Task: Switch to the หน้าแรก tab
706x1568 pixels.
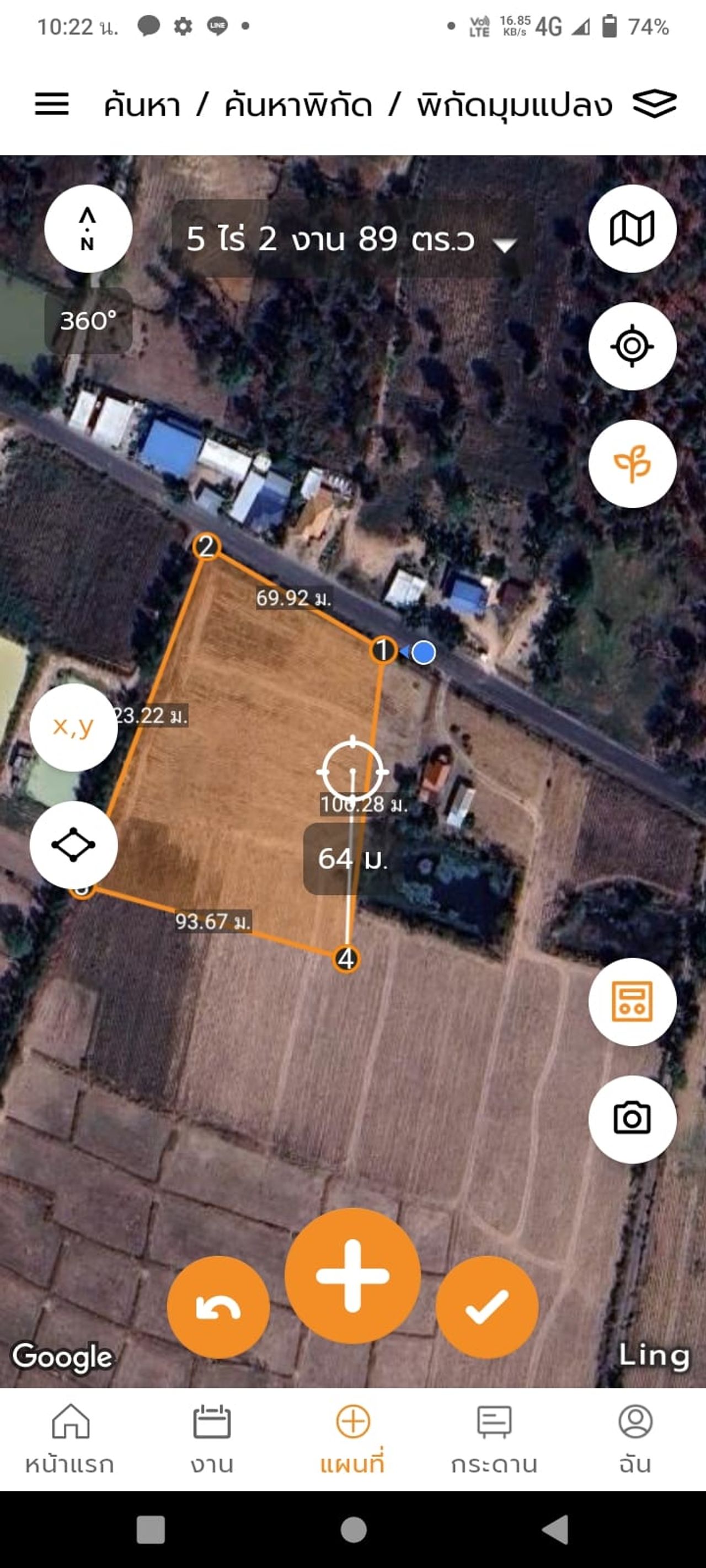Action: click(70, 1440)
